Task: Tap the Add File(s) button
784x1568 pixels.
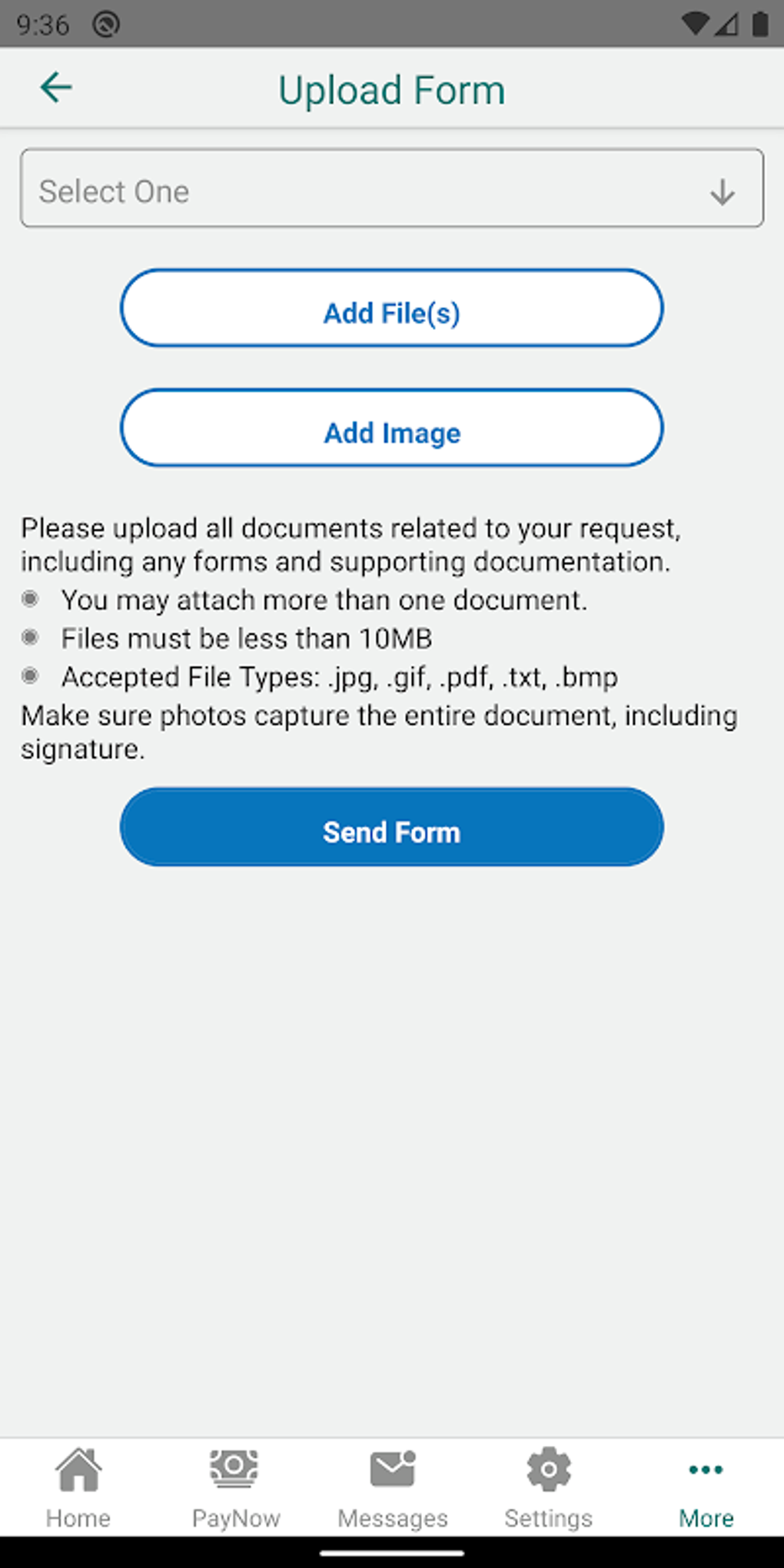Action: click(x=392, y=309)
